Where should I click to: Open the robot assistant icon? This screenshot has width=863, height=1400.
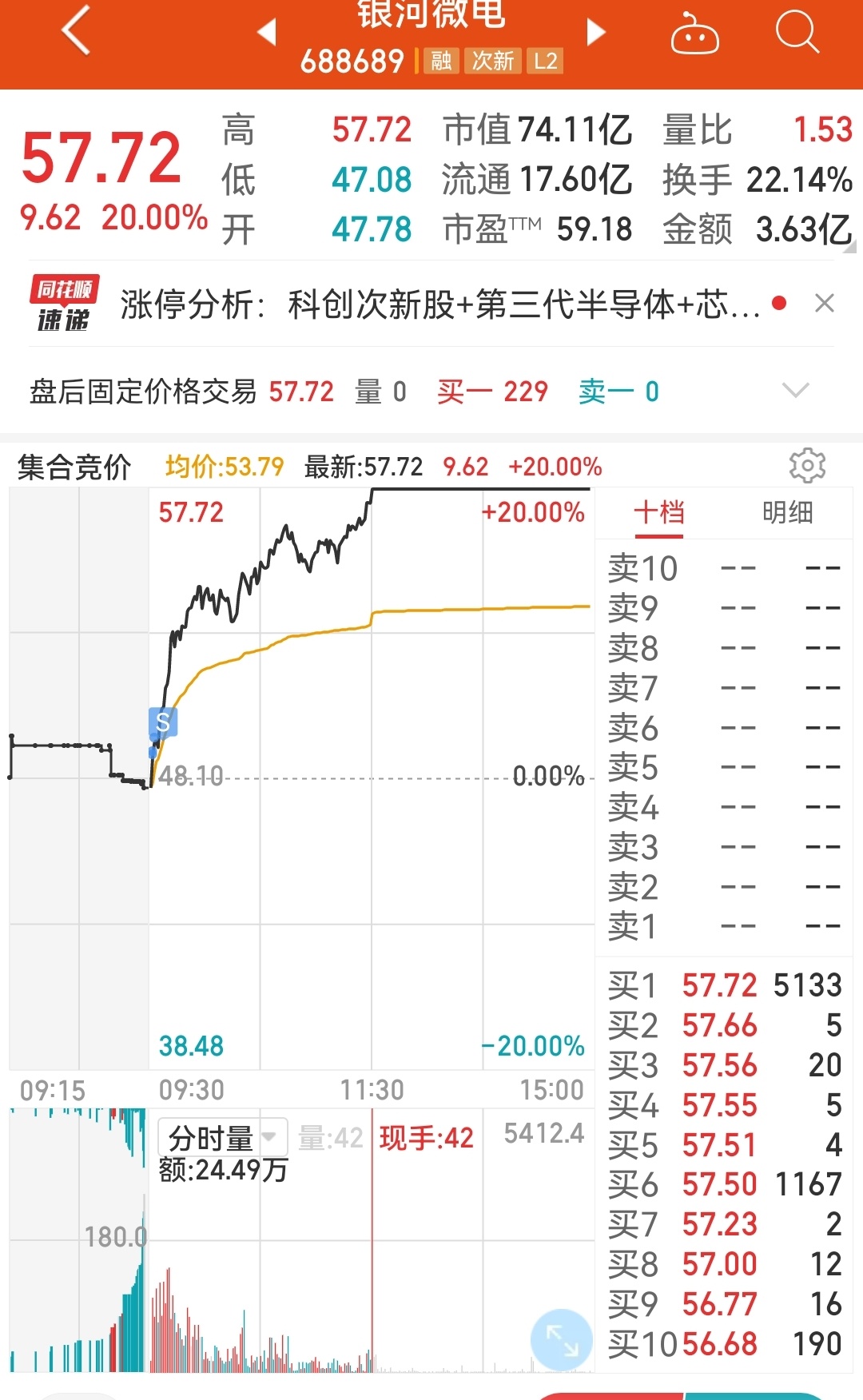pos(694,34)
